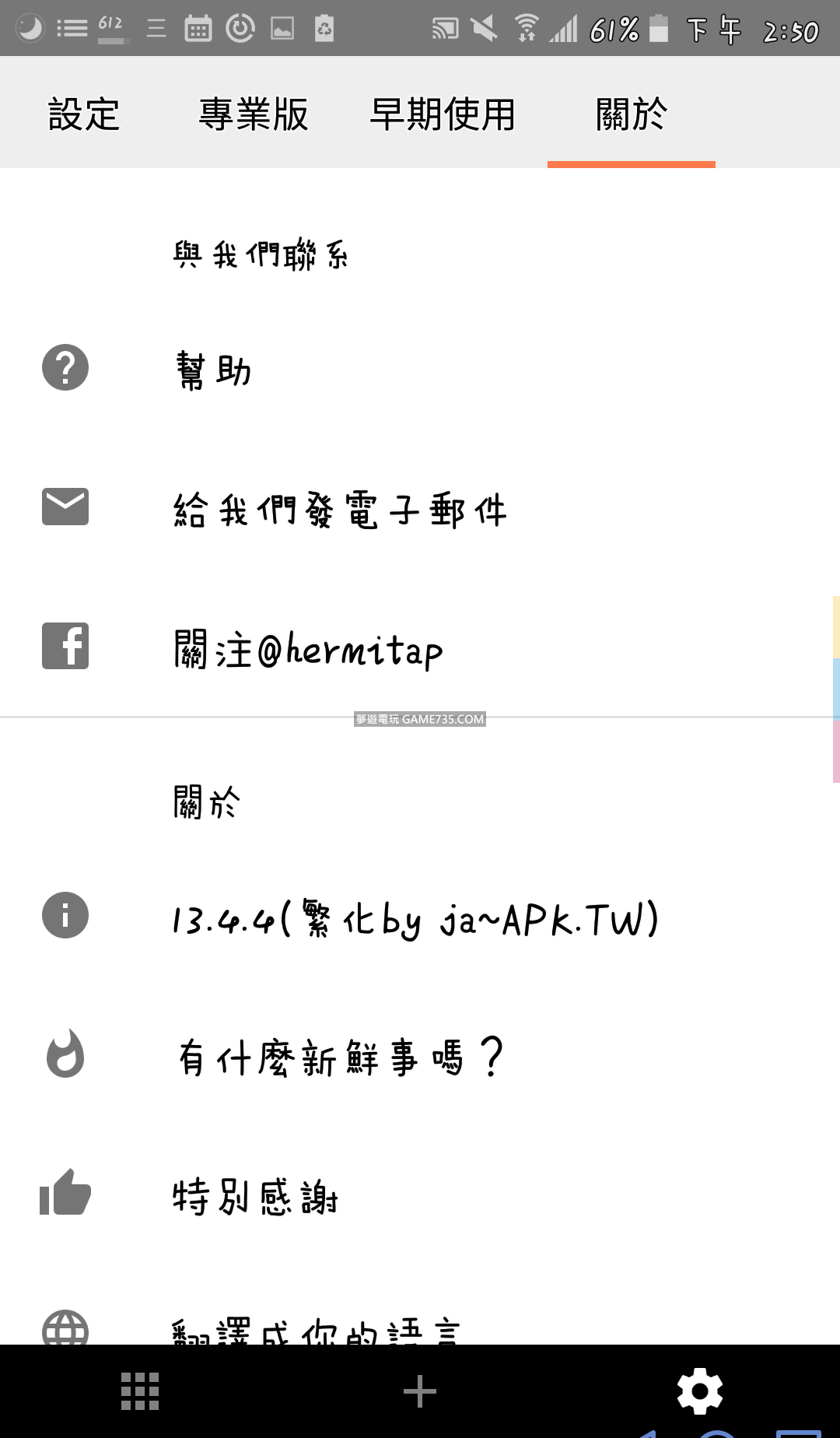Open 翻譯成你的語言 translation row
The image size is (840, 1438).
pyautogui.click(x=315, y=1329)
